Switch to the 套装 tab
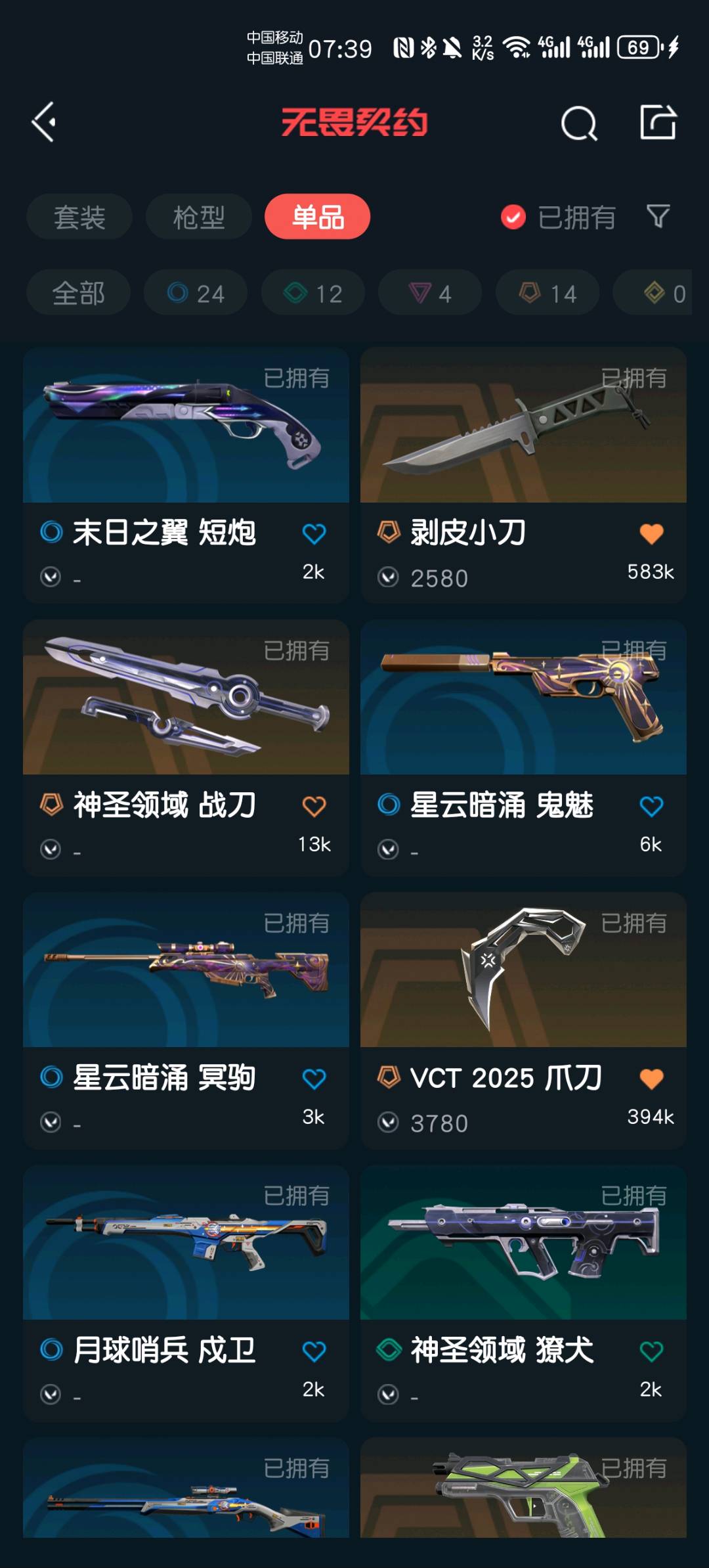The image size is (709, 1568). click(79, 217)
